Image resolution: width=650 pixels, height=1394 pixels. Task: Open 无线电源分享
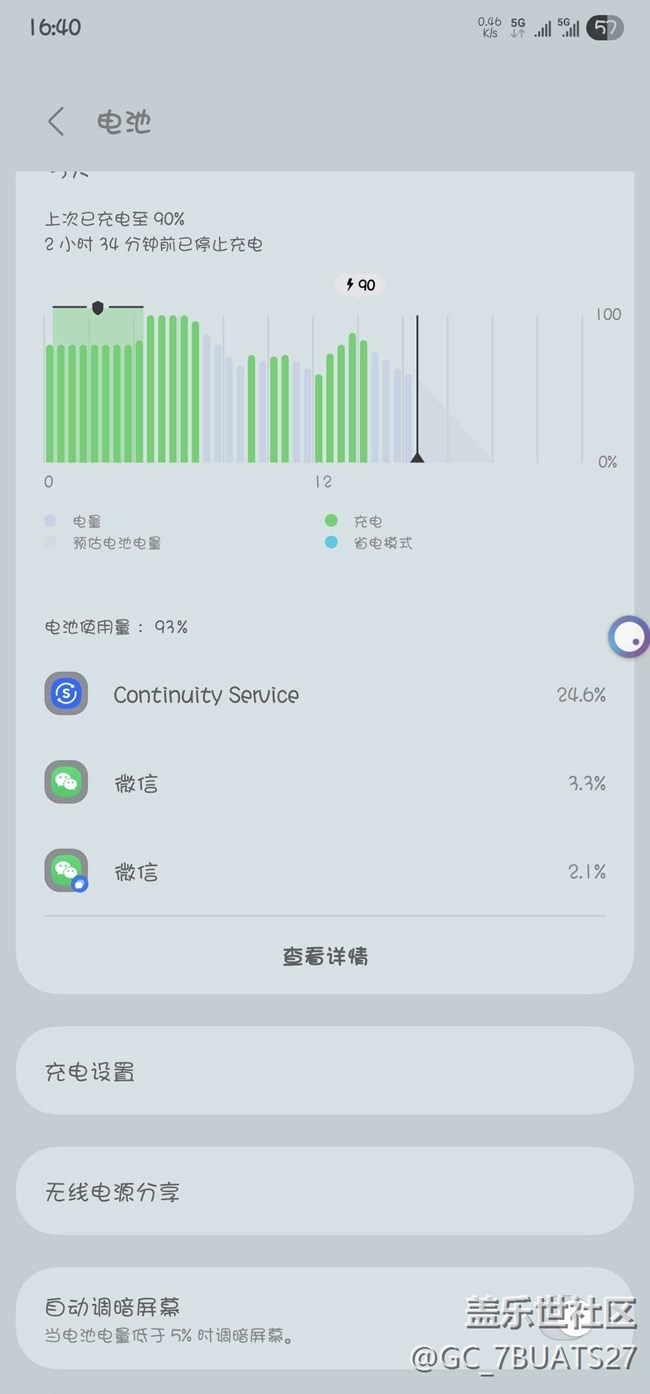coord(325,1191)
